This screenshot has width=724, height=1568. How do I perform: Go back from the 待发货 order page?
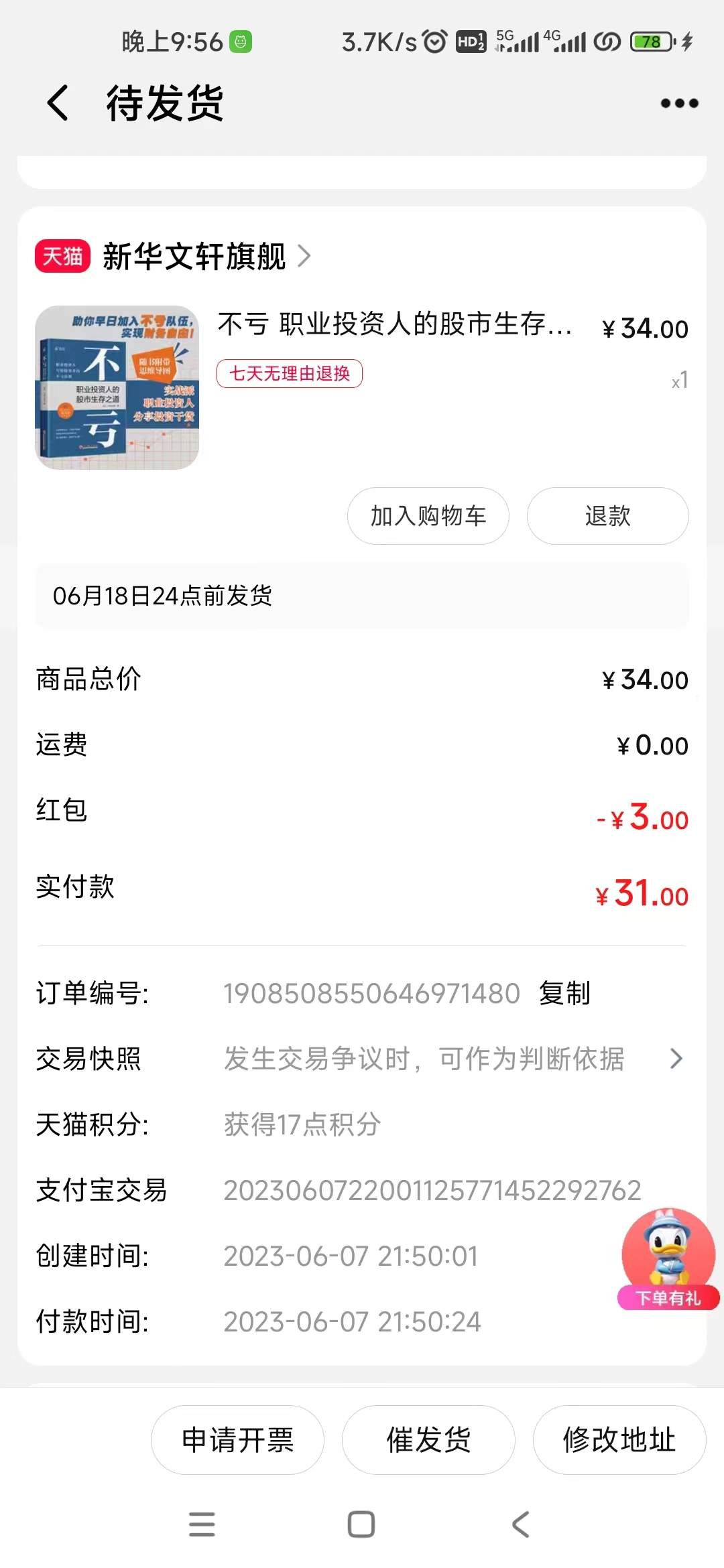(58, 103)
